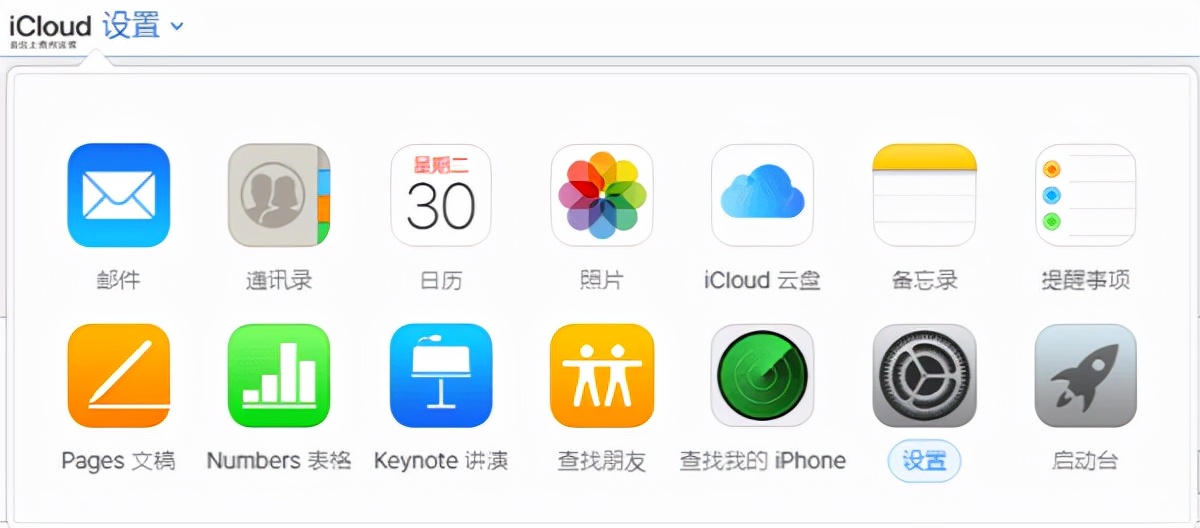
Task: Open 查找我的 iPhone
Action: [763, 376]
